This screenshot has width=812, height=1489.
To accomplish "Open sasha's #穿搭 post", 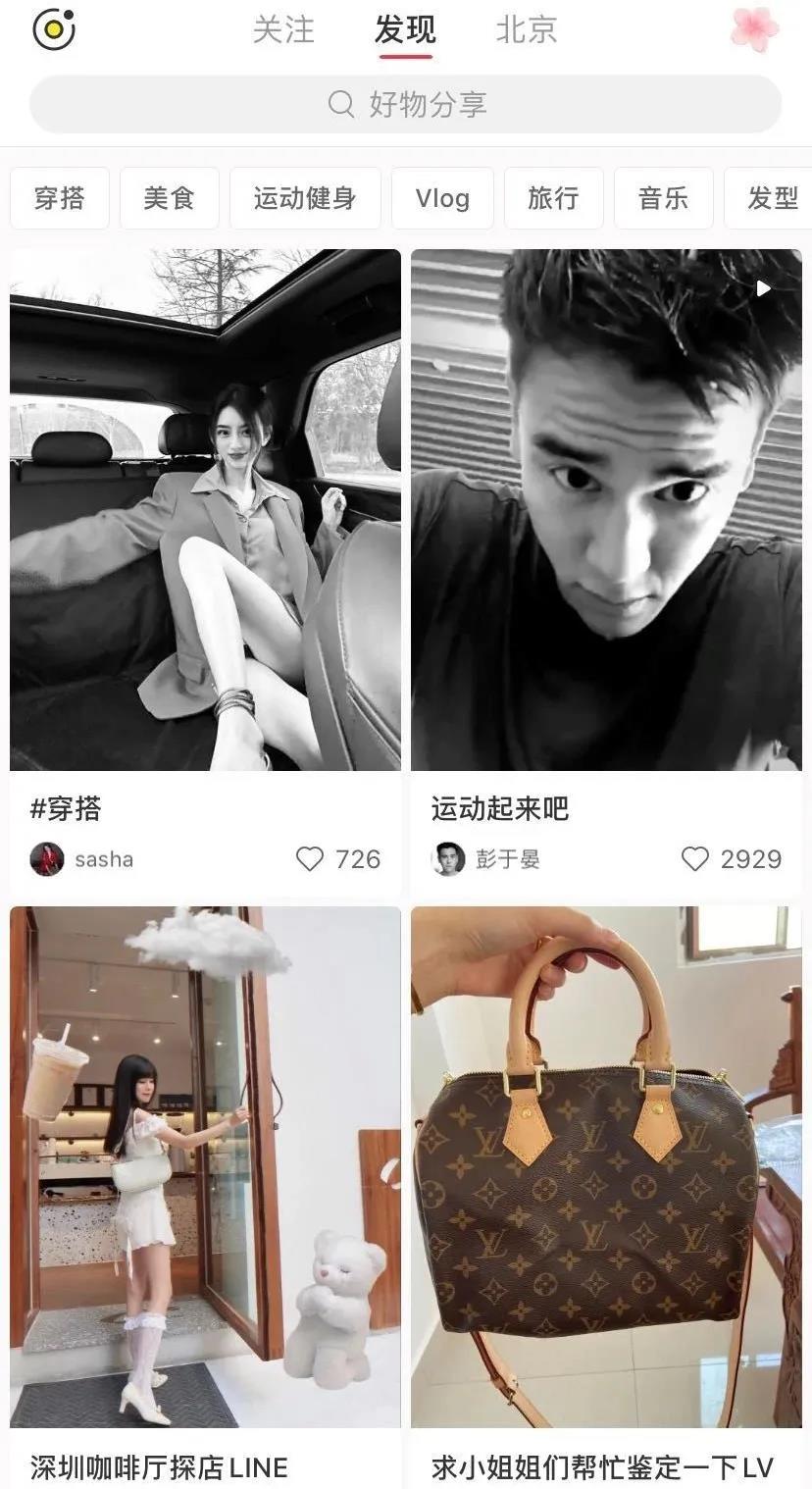I will tap(205, 510).
